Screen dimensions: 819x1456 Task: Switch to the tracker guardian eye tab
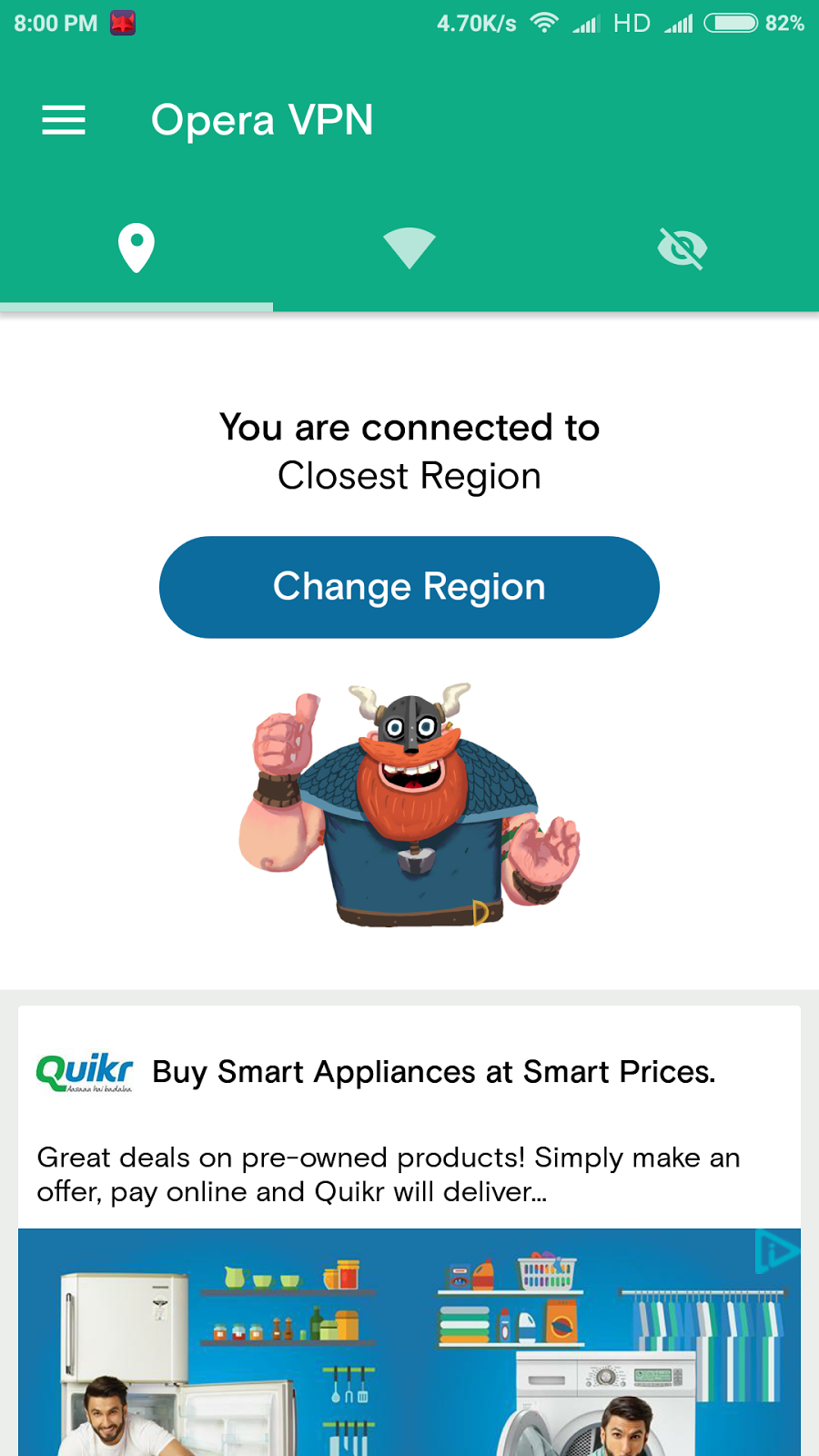(682, 248)
